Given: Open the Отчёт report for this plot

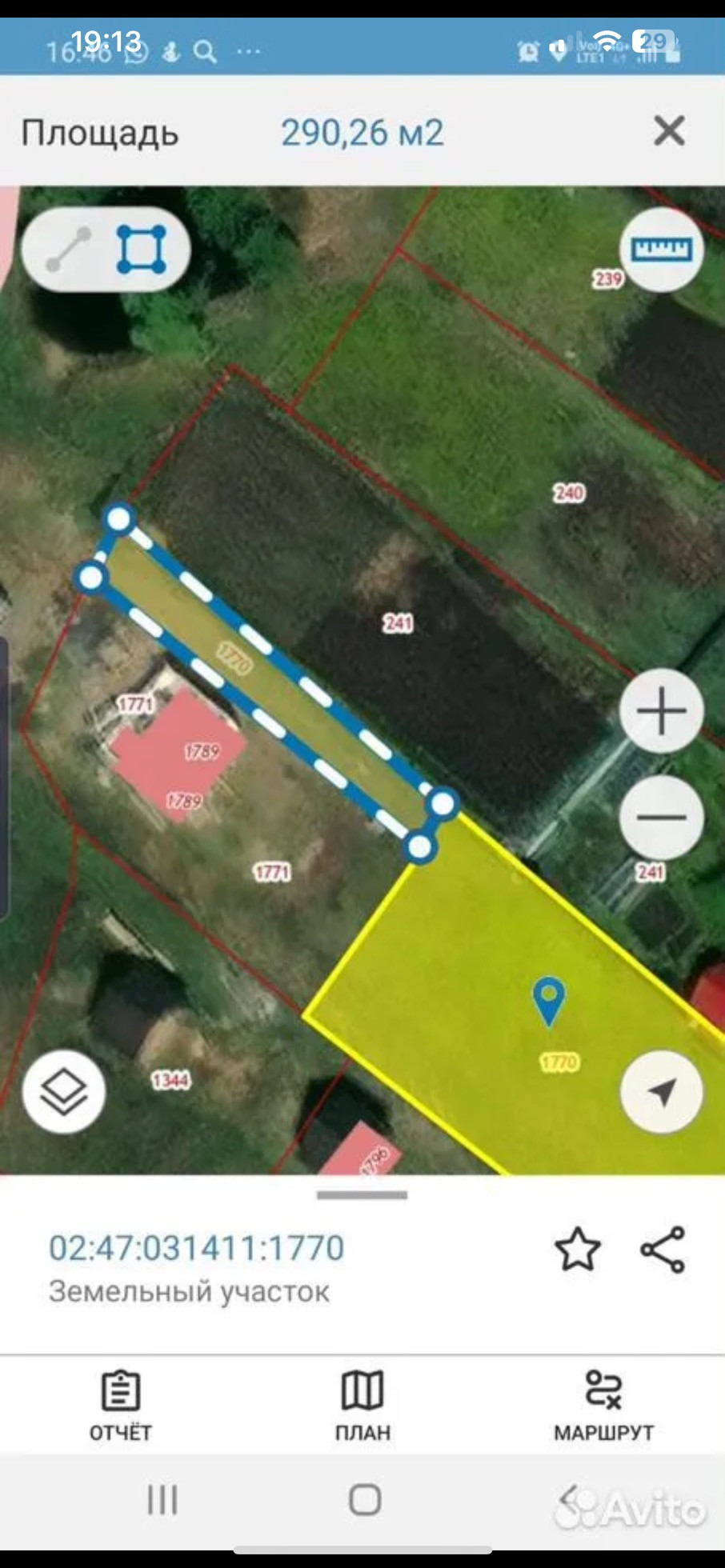Looking at the screenshot, I should pyautogui.click(x=121, y=1405).
